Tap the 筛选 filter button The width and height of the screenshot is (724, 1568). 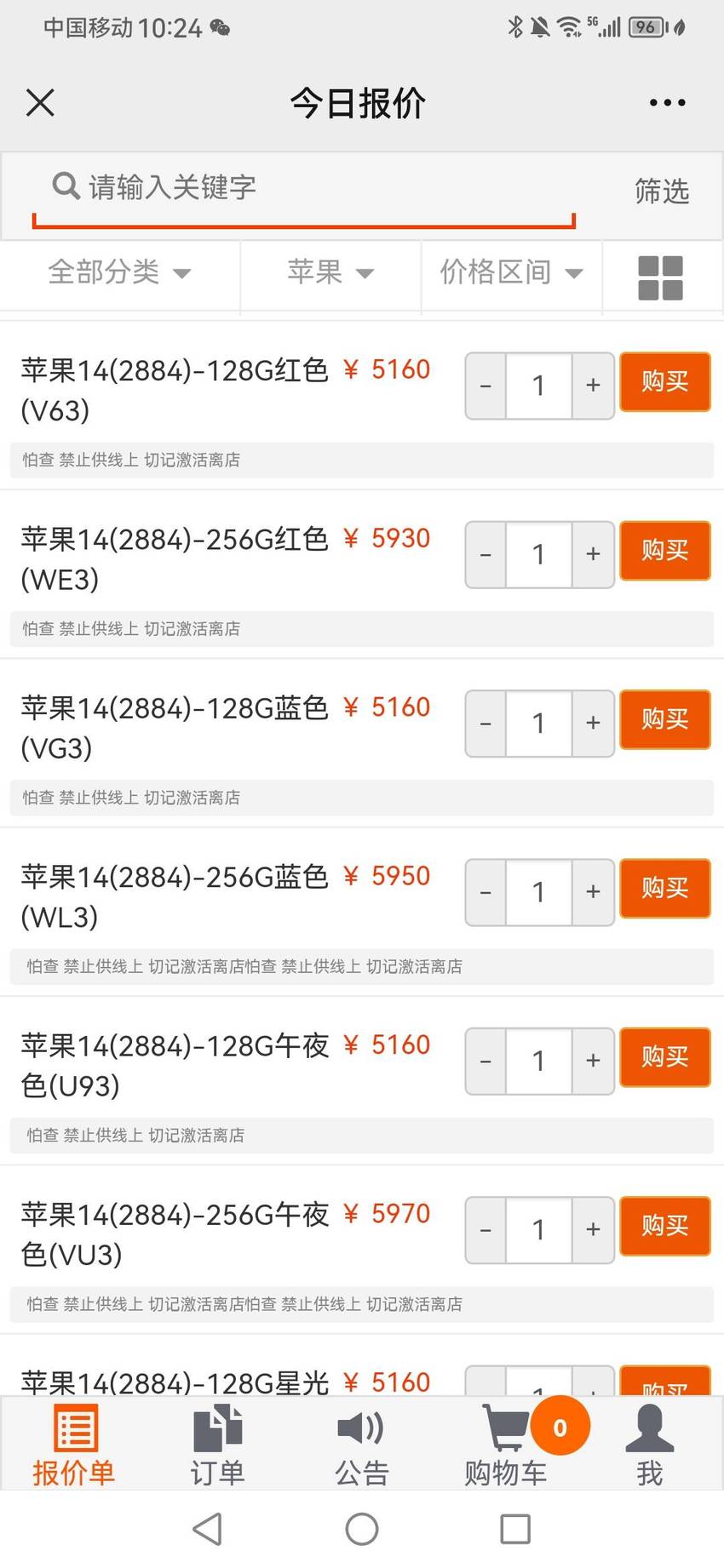click(x=662, y=191)
